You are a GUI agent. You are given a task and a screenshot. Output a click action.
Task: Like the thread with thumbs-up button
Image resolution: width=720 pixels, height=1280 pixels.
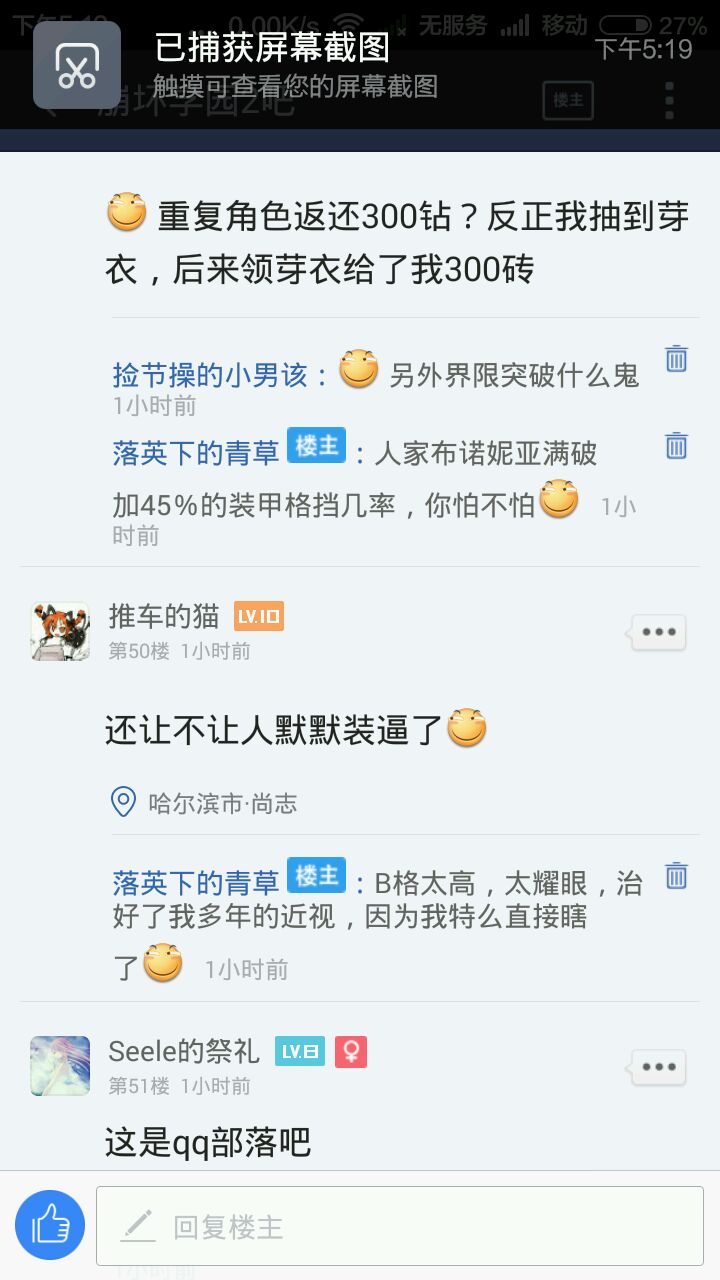point(50,1225)
